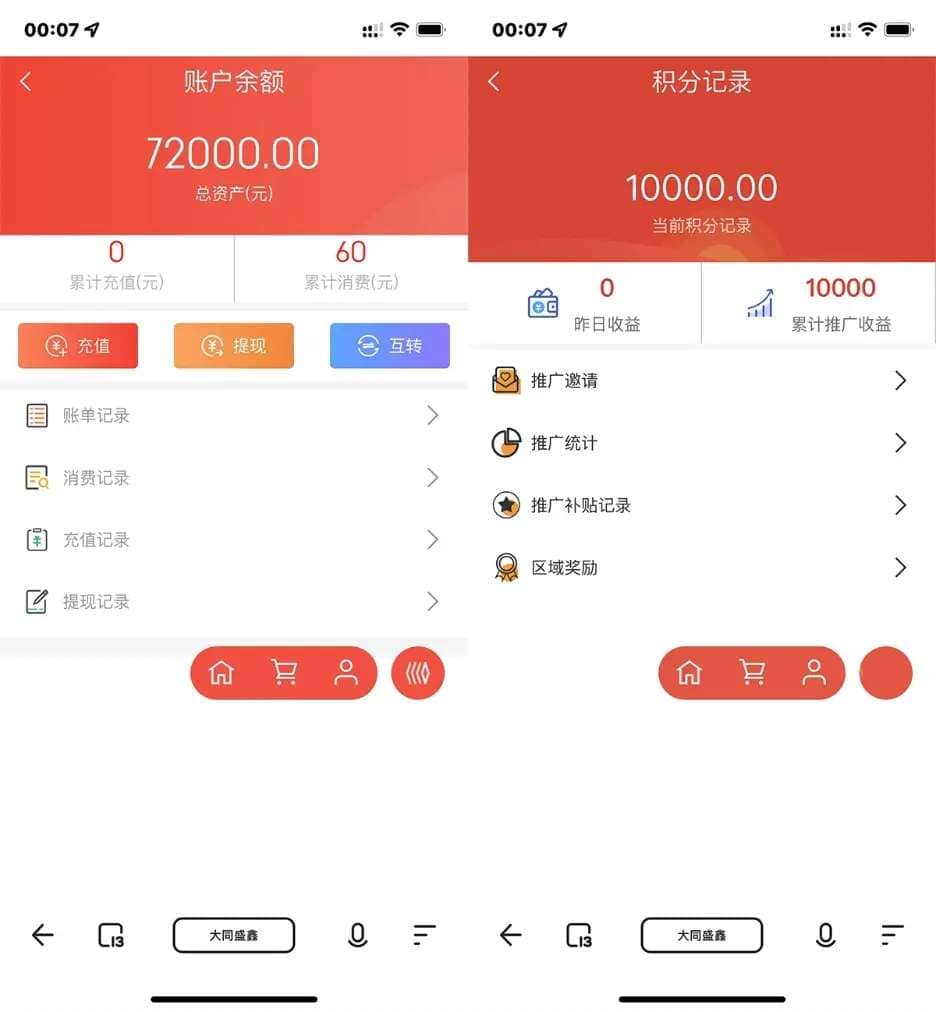The image size is (936, 1012).
Task: Tap the home icon on 账户余额 page
Action: [221, 673]
